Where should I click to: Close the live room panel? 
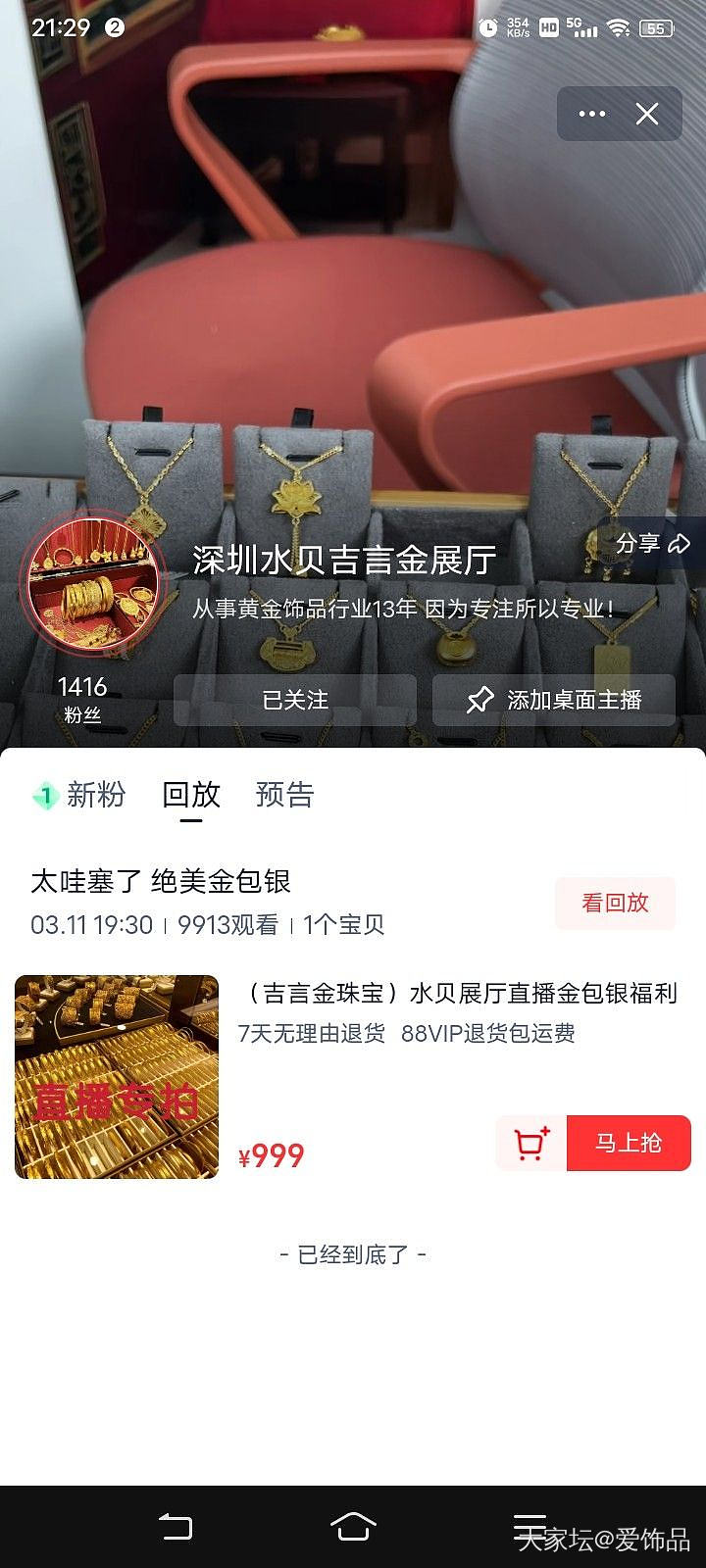tap(647, 115)
